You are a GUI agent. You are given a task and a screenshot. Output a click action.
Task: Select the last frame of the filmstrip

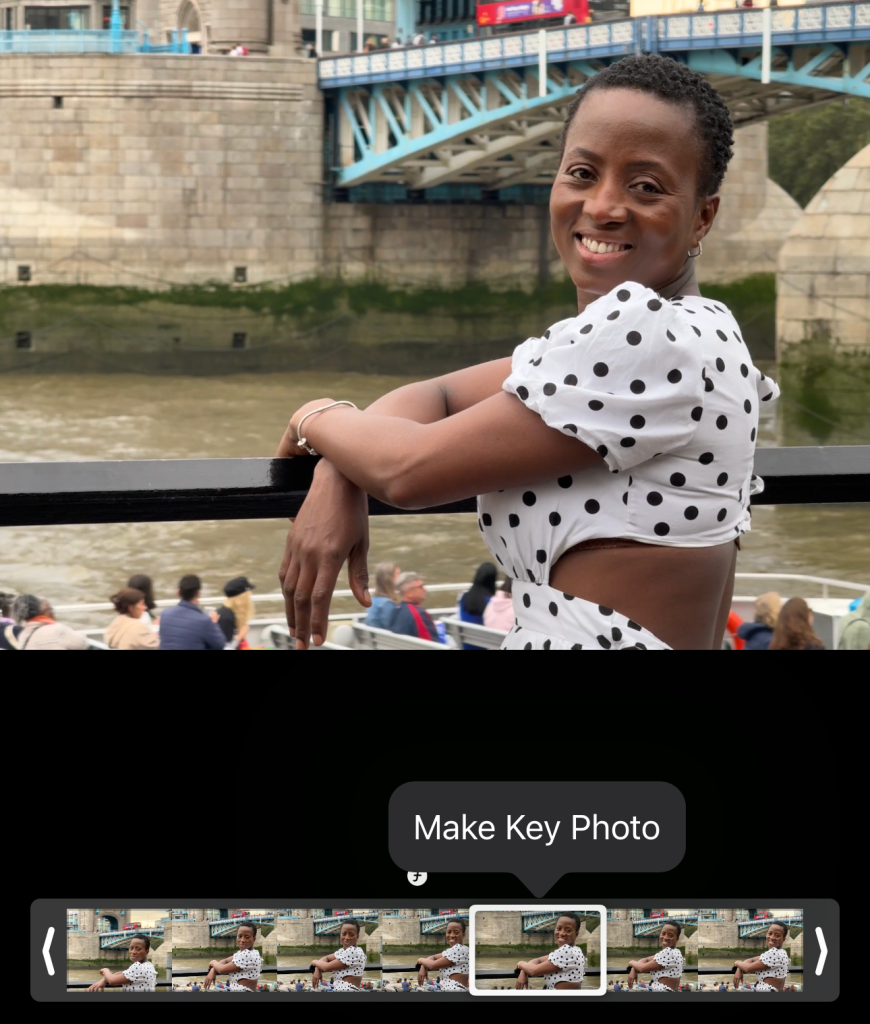759,950
